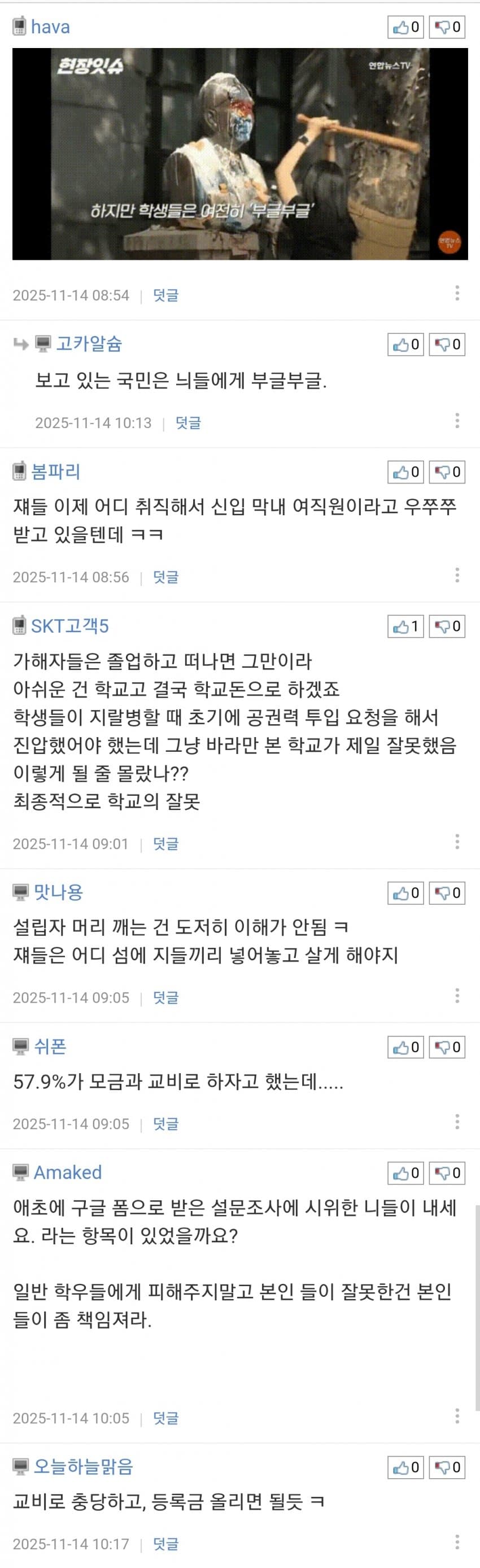
Task: Upvote SKT고객5's comment
Action: [x=406, y=626]
